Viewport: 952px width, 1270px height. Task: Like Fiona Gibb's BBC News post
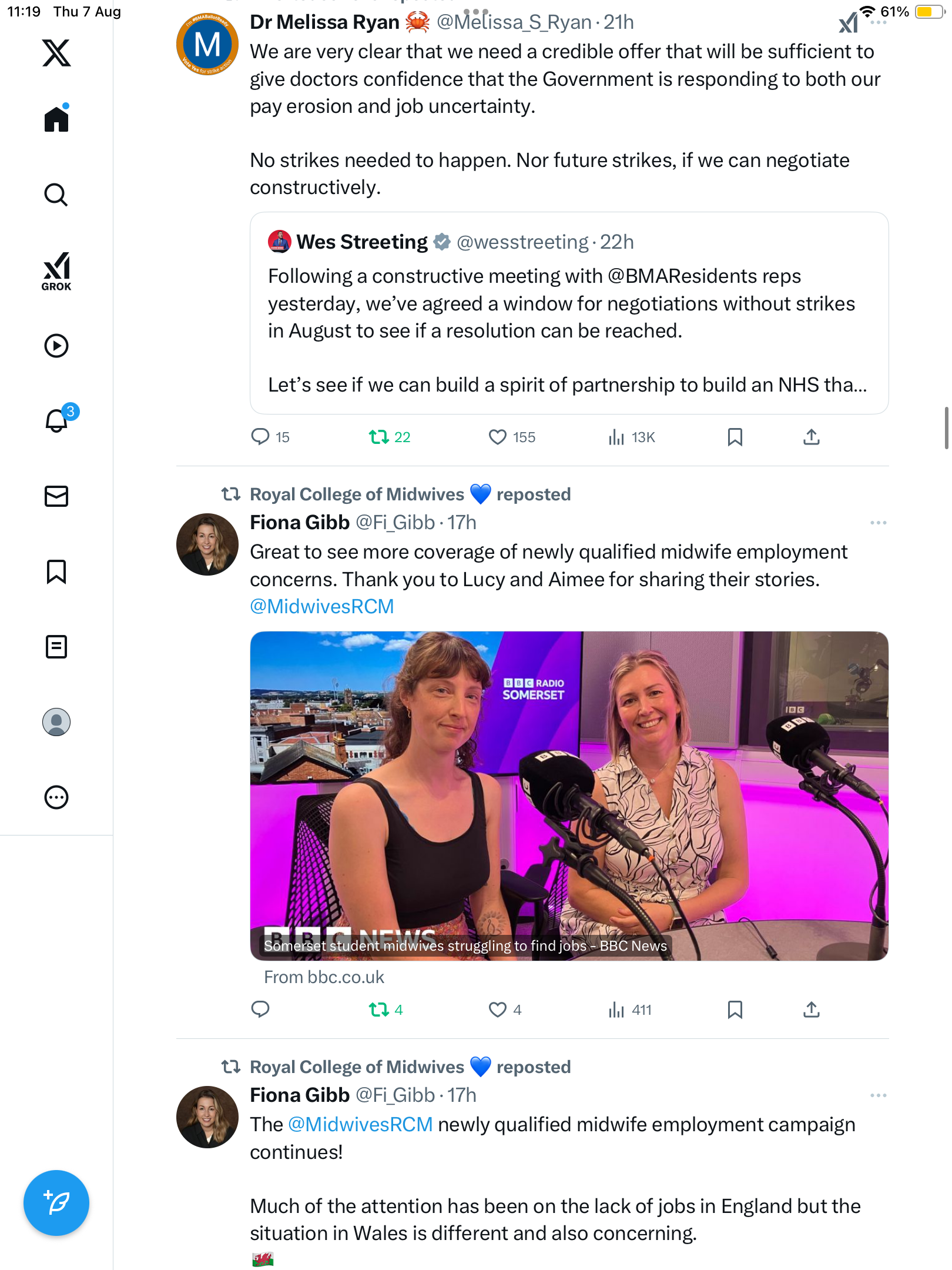[x=498, y=1010]
